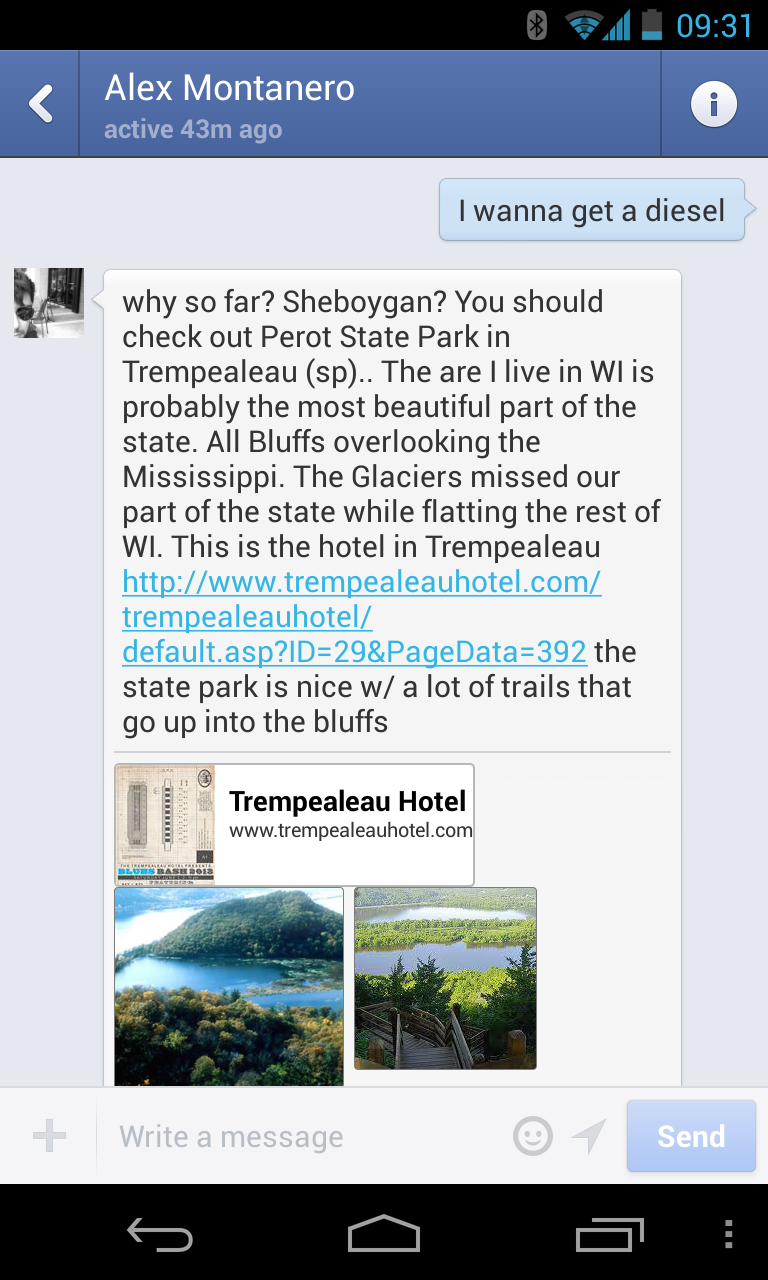View the wooden stairway overlook photo

point(445,979)
